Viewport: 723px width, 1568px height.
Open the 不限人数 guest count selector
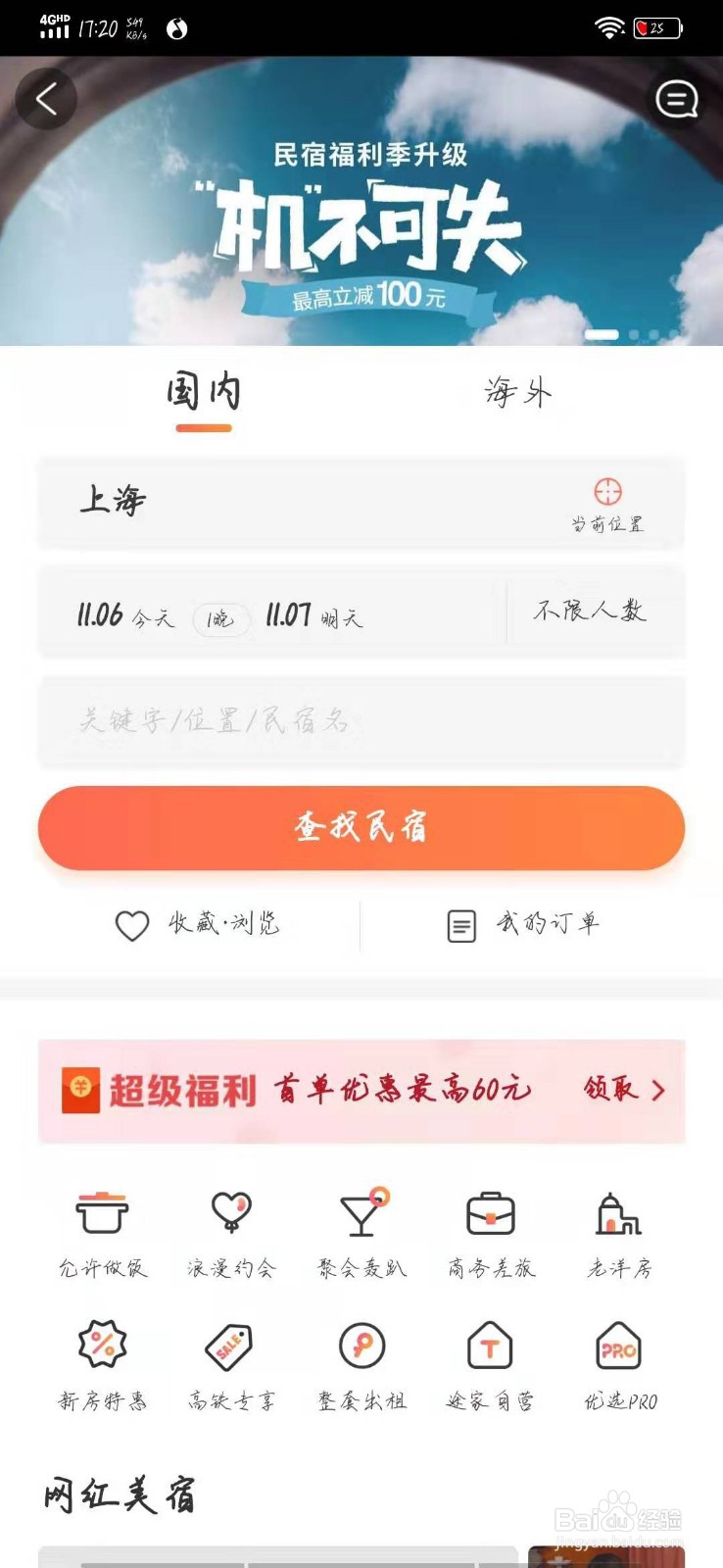coord(590,612)
